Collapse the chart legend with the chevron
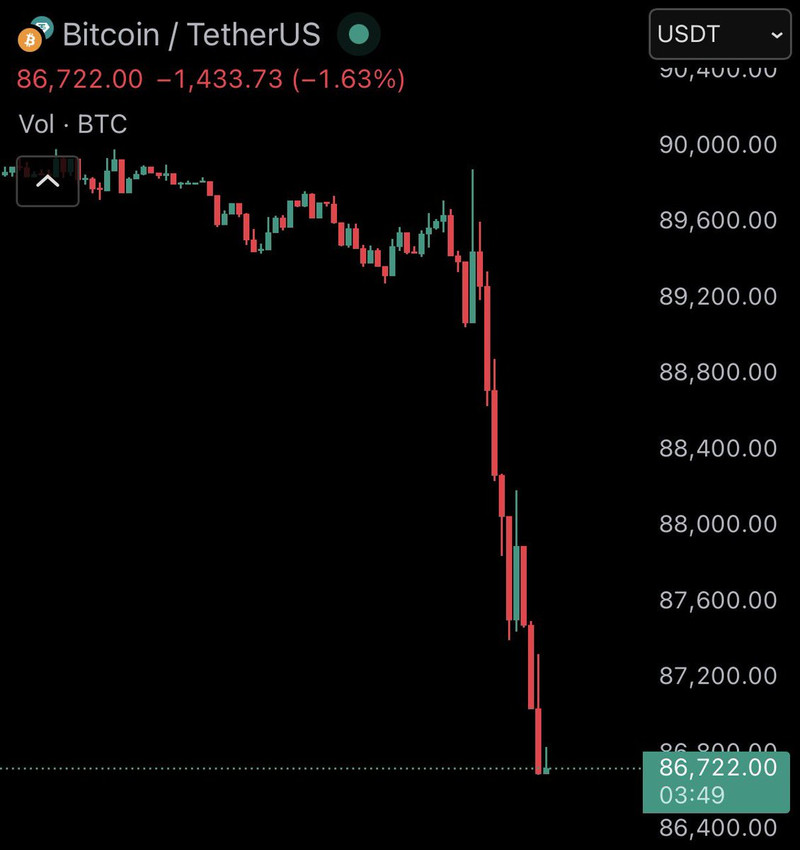 click(48, 181)
